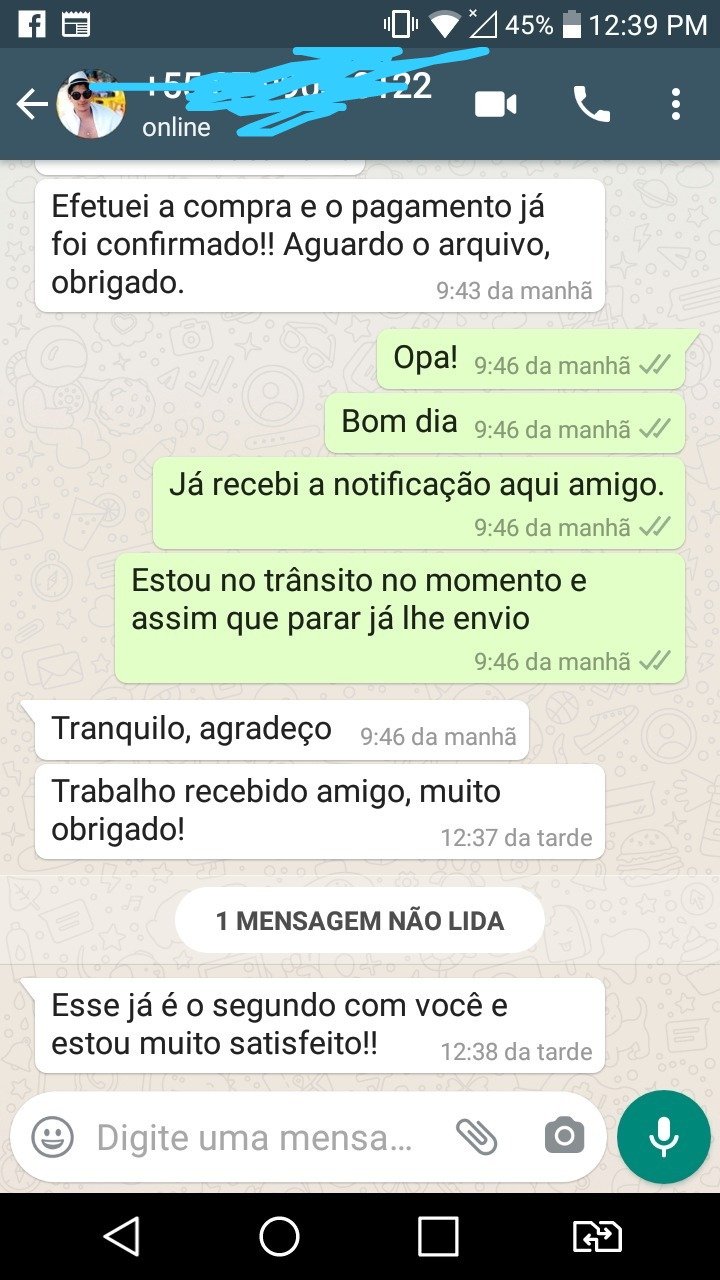Viewport: 720px width, 1280px height.
Task: Go back to the chat list
Action: point(32,104)
